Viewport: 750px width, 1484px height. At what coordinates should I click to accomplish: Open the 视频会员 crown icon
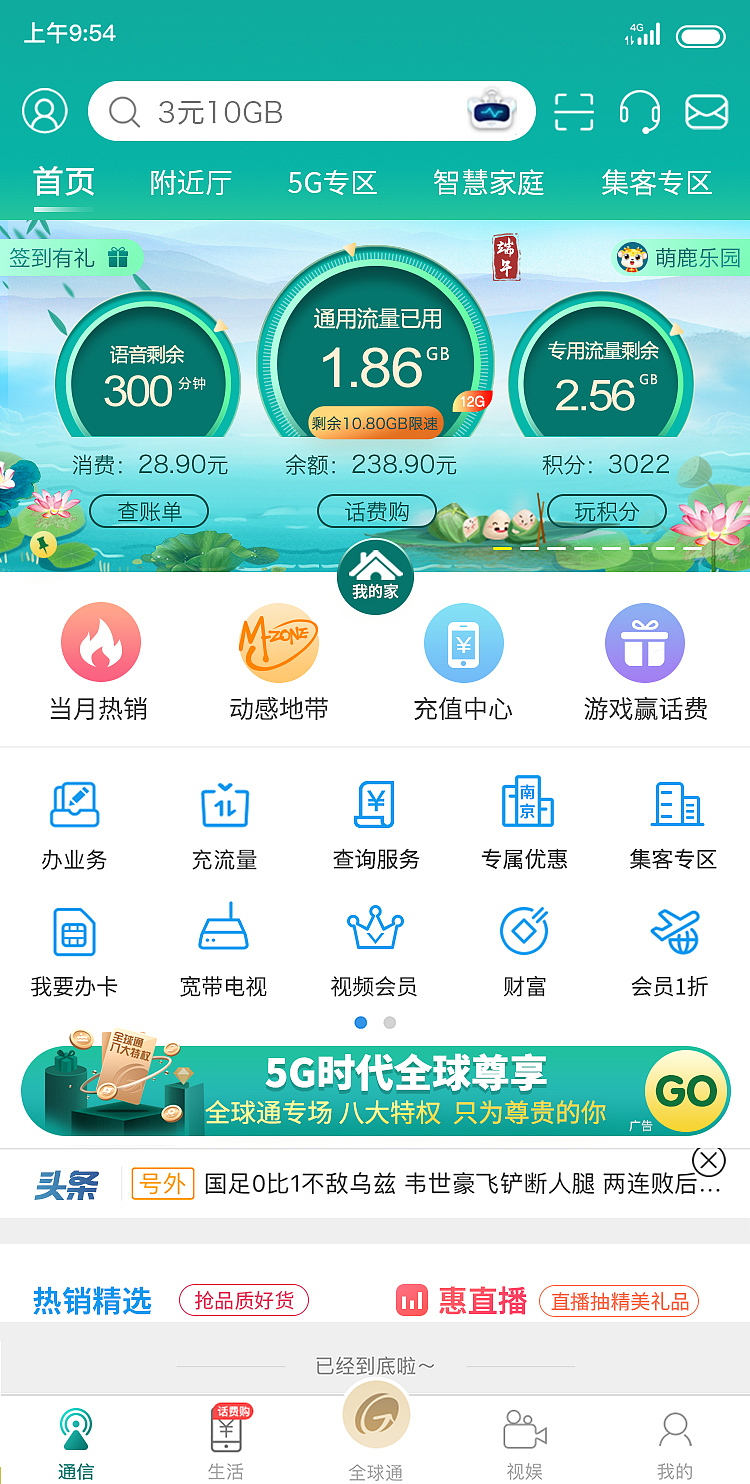point(374,932)
